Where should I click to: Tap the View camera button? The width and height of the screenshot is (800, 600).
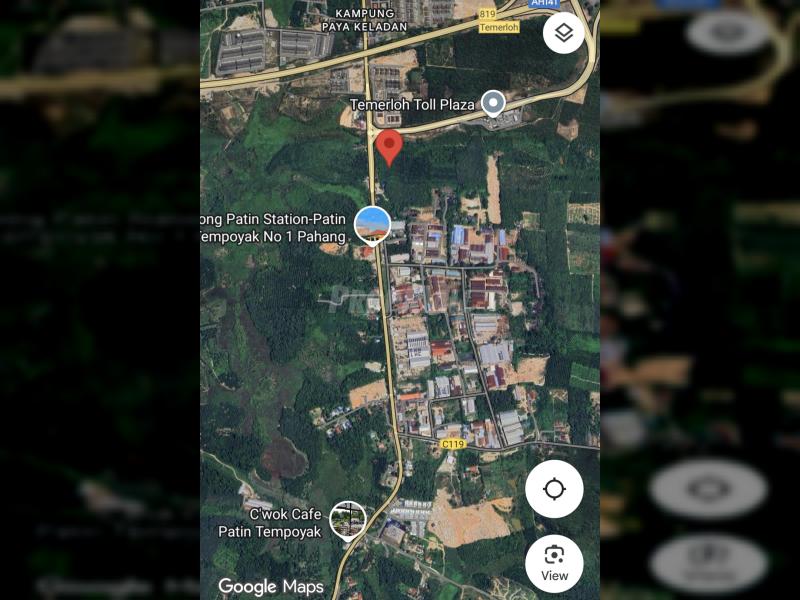[554, 563]
